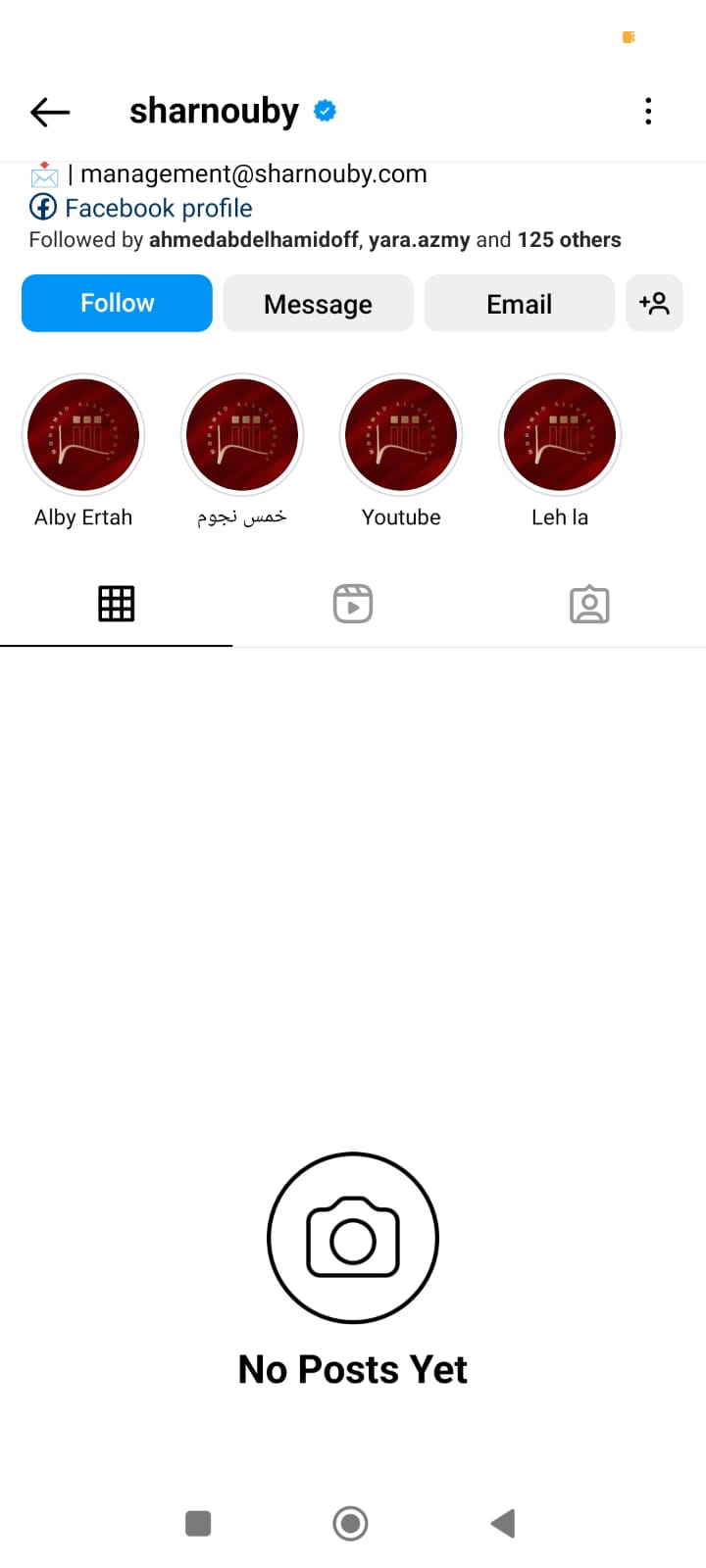Open the Alby Ertah story highlight
This screenshot has width=706, height=1568.
tap(83, 436)
